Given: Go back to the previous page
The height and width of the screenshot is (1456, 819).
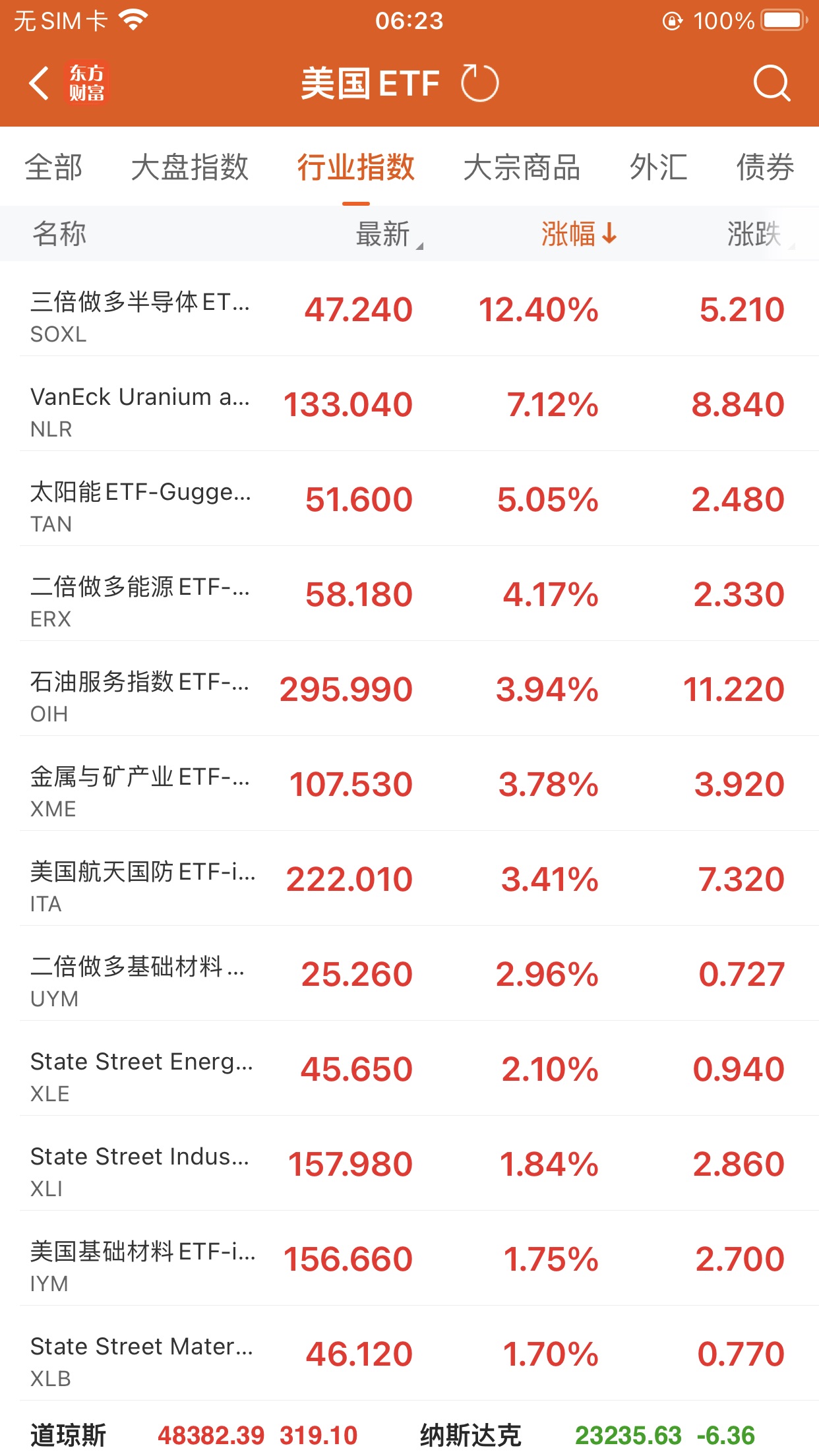Looking at the screenshot, I should [40, 84].
